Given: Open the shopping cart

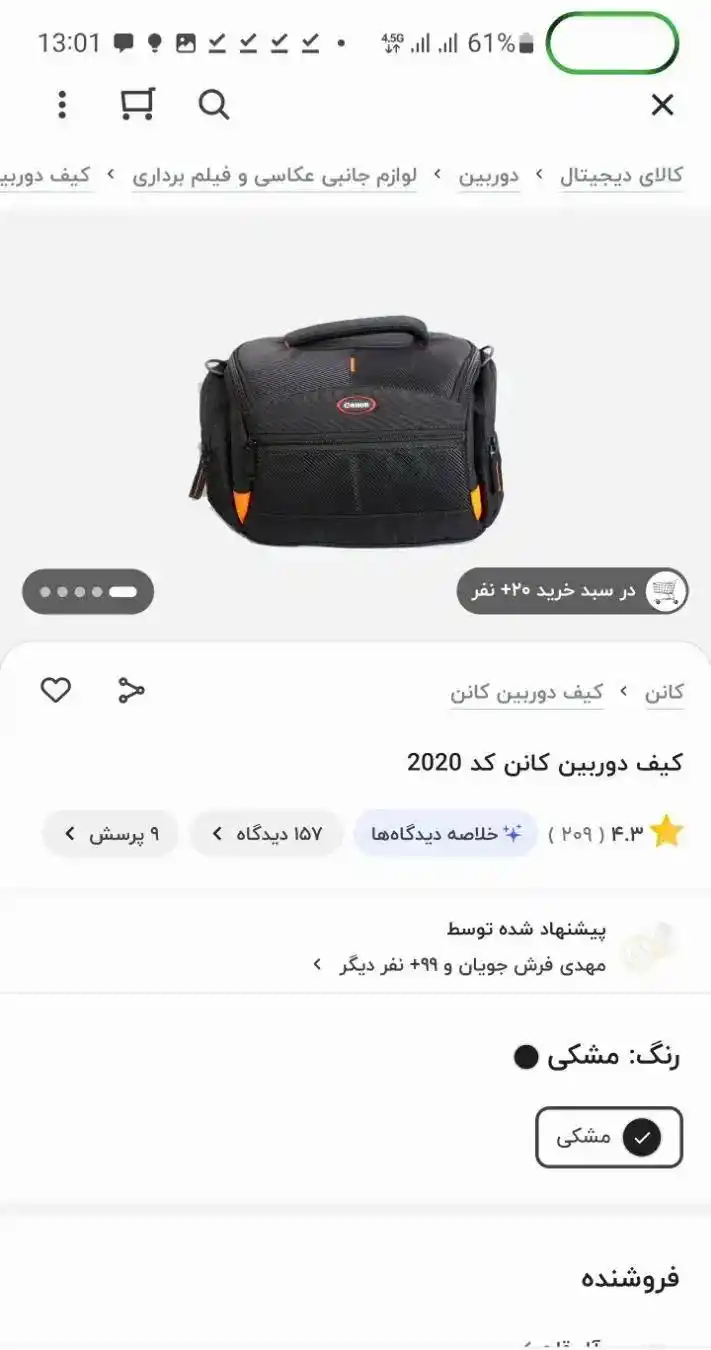Looking at the screenshot, I should click(137, 104).
